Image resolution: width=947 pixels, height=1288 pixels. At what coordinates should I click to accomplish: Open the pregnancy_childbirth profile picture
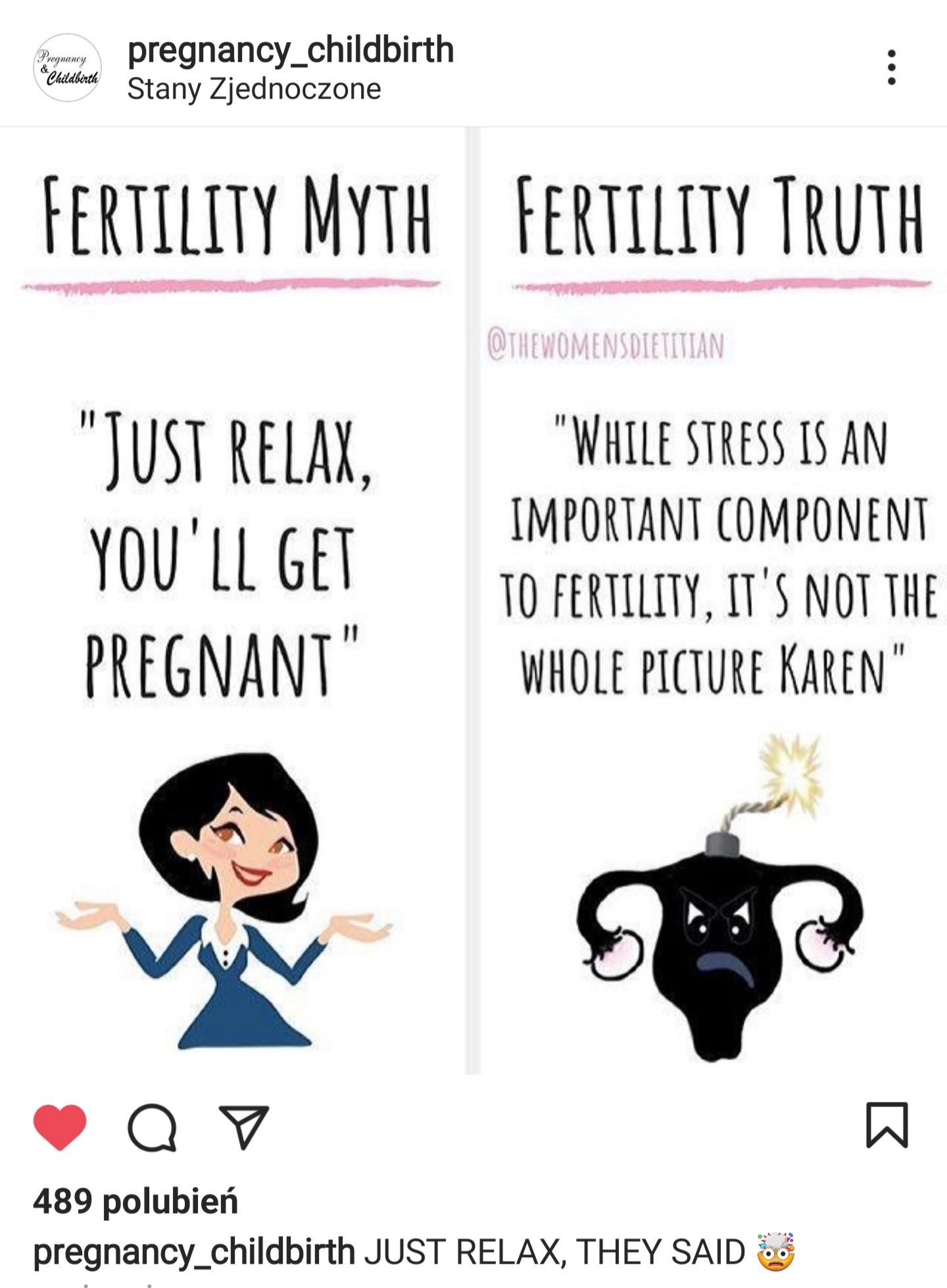[x=67, y=68]
